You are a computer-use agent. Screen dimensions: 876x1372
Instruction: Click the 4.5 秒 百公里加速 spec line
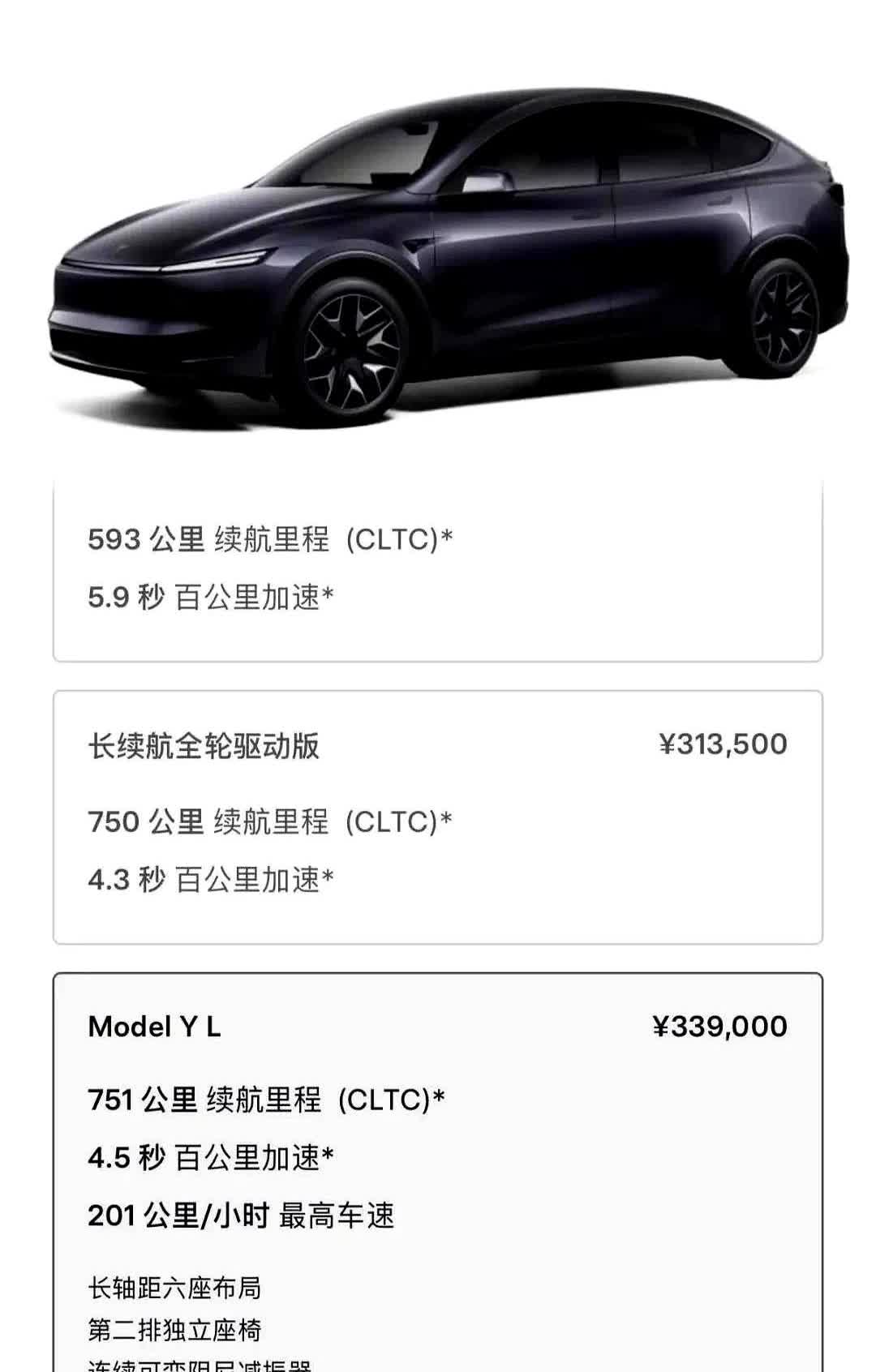[x=211, y=1155]
